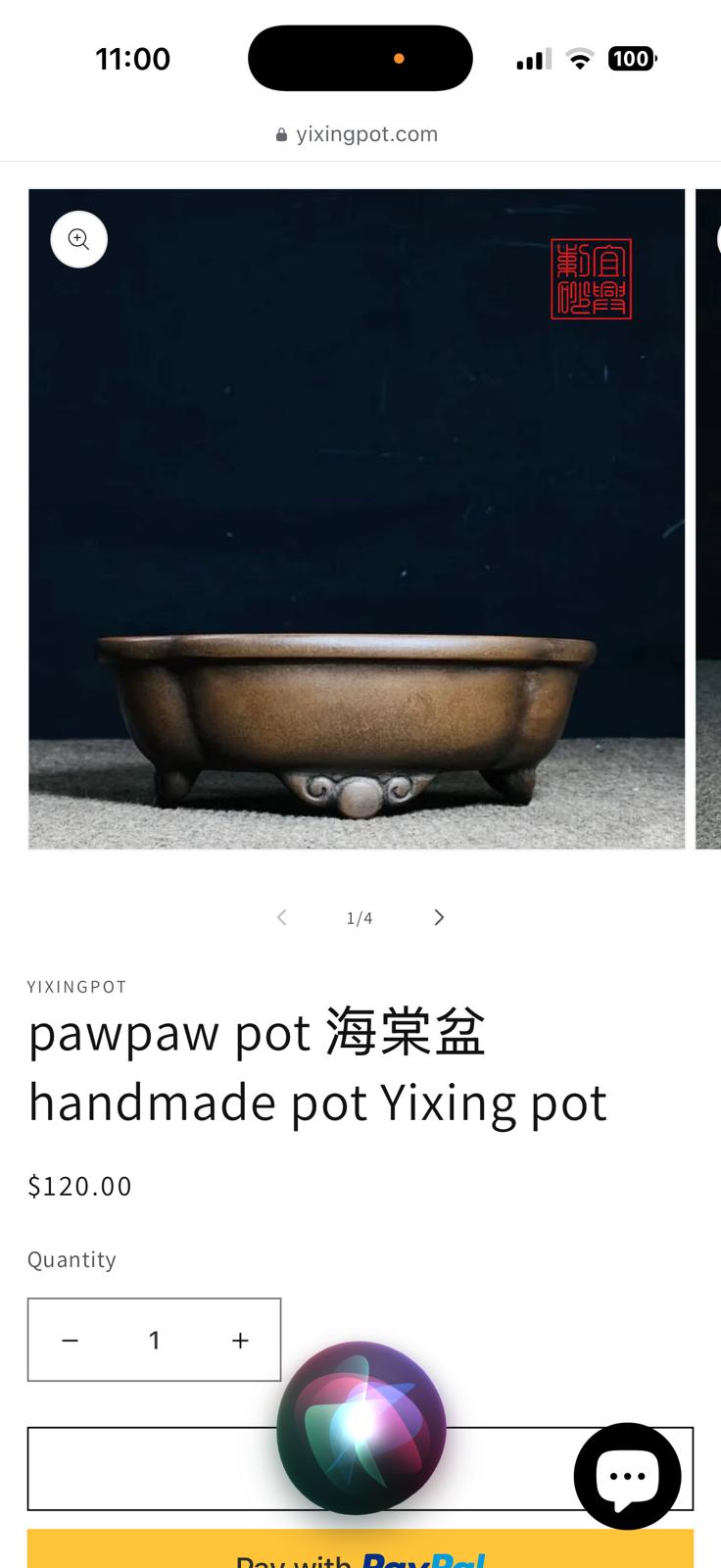
Task: Advance to next product image with right chevron
Action: [x=439, y=917]
